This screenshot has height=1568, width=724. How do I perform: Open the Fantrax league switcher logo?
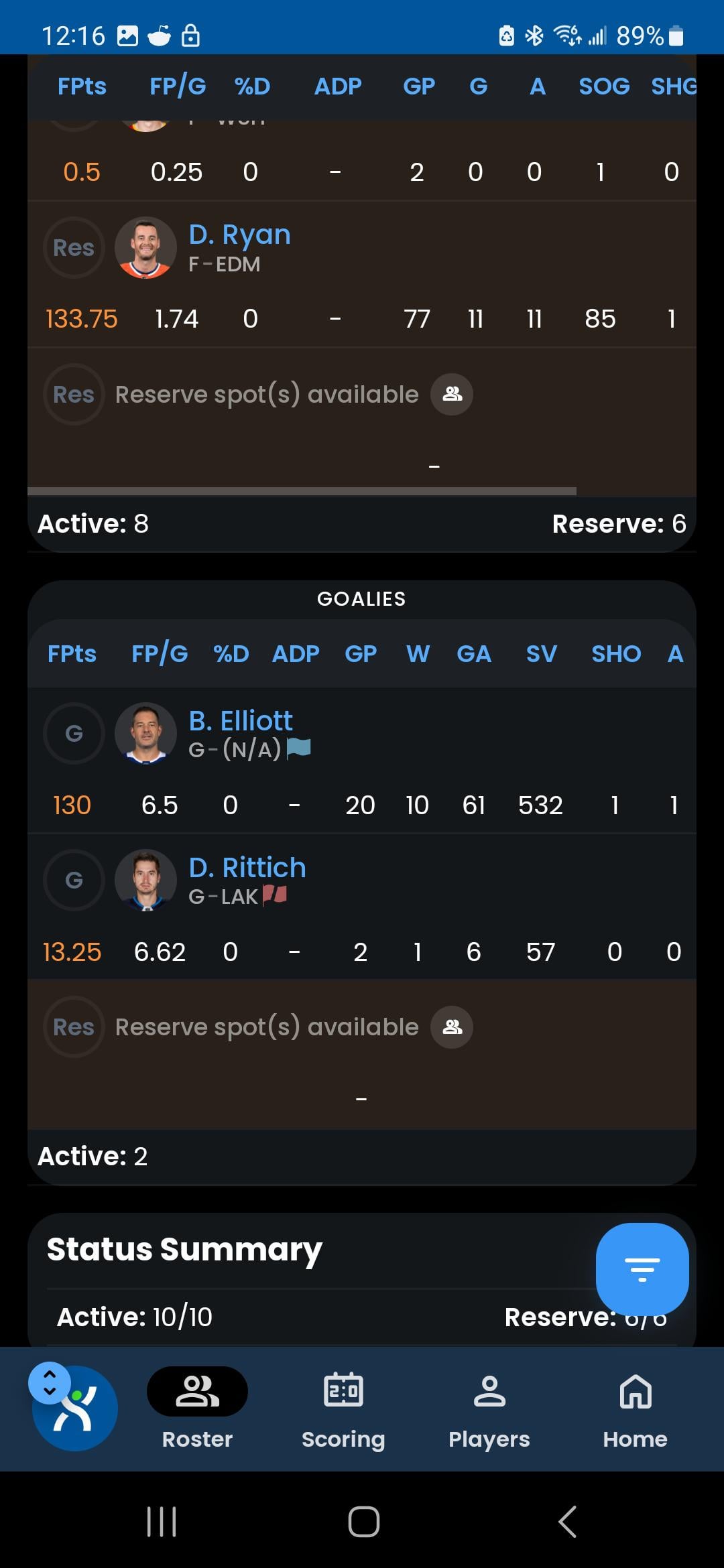tap(75, 1409)
